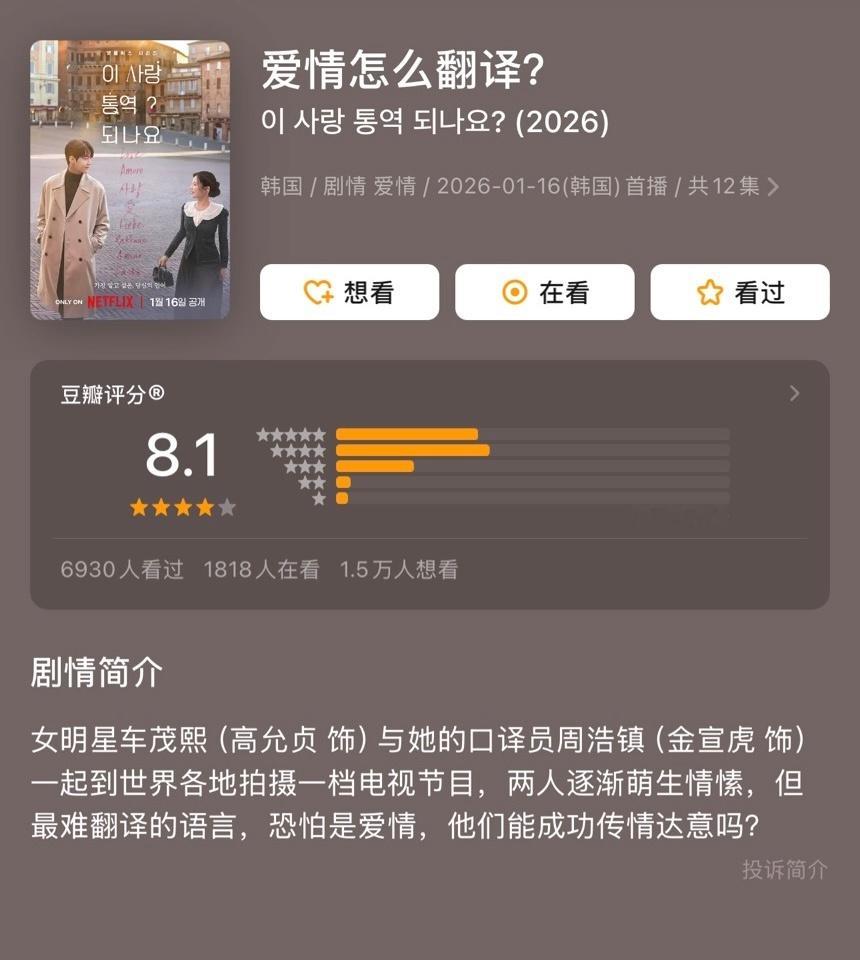Click the drama poster thumbnail
This screenshot has width=860, height=960.
coord(130,180)
